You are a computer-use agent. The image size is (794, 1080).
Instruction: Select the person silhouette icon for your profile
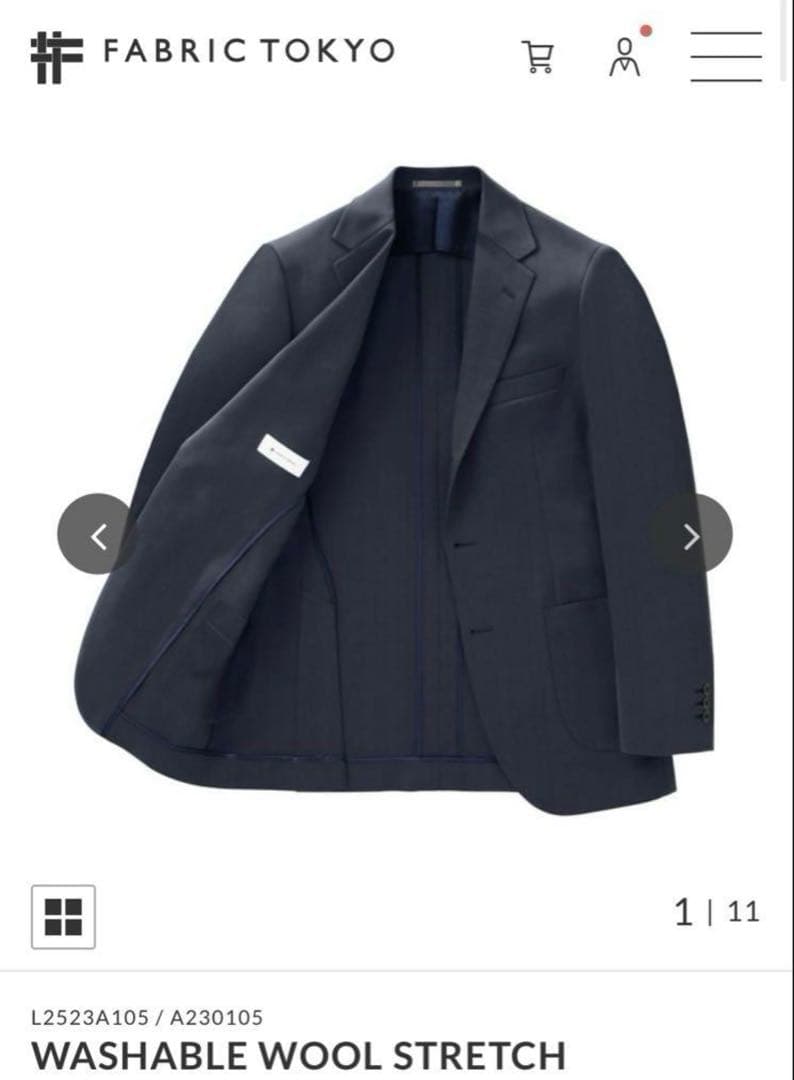(626, 58)
